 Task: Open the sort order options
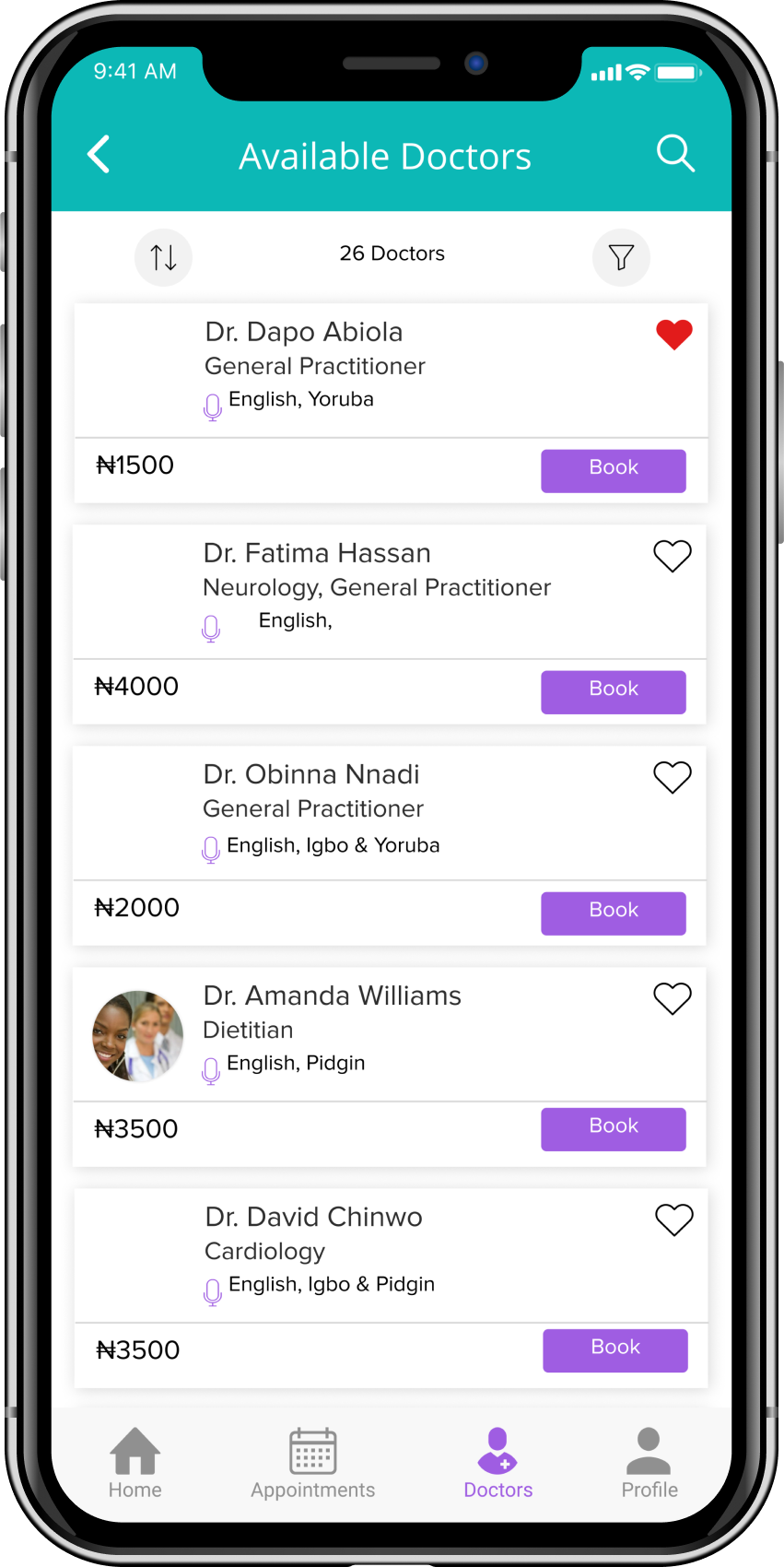(x=163, y=257)
